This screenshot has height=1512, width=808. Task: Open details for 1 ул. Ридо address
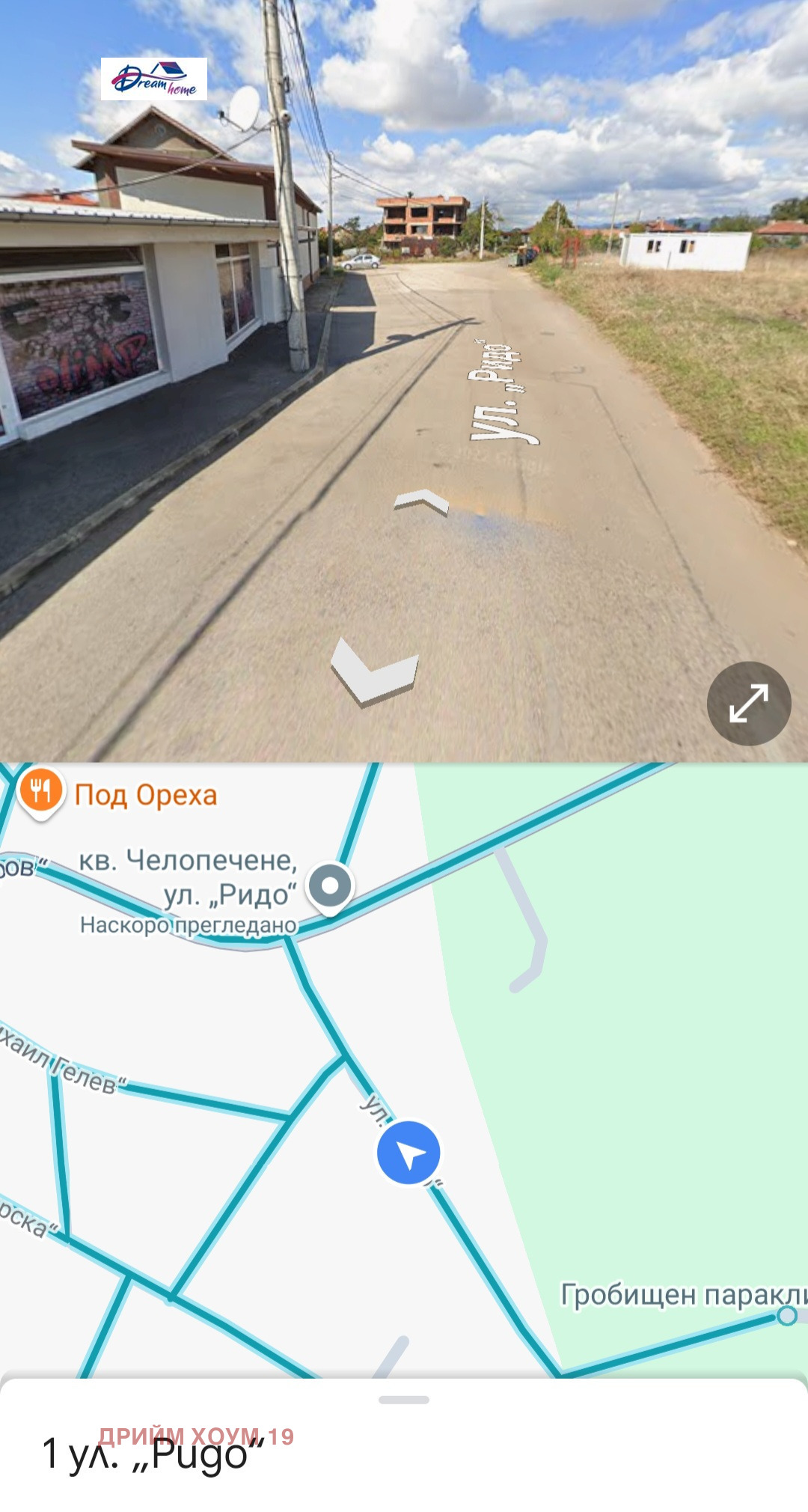coord(153,1454)
